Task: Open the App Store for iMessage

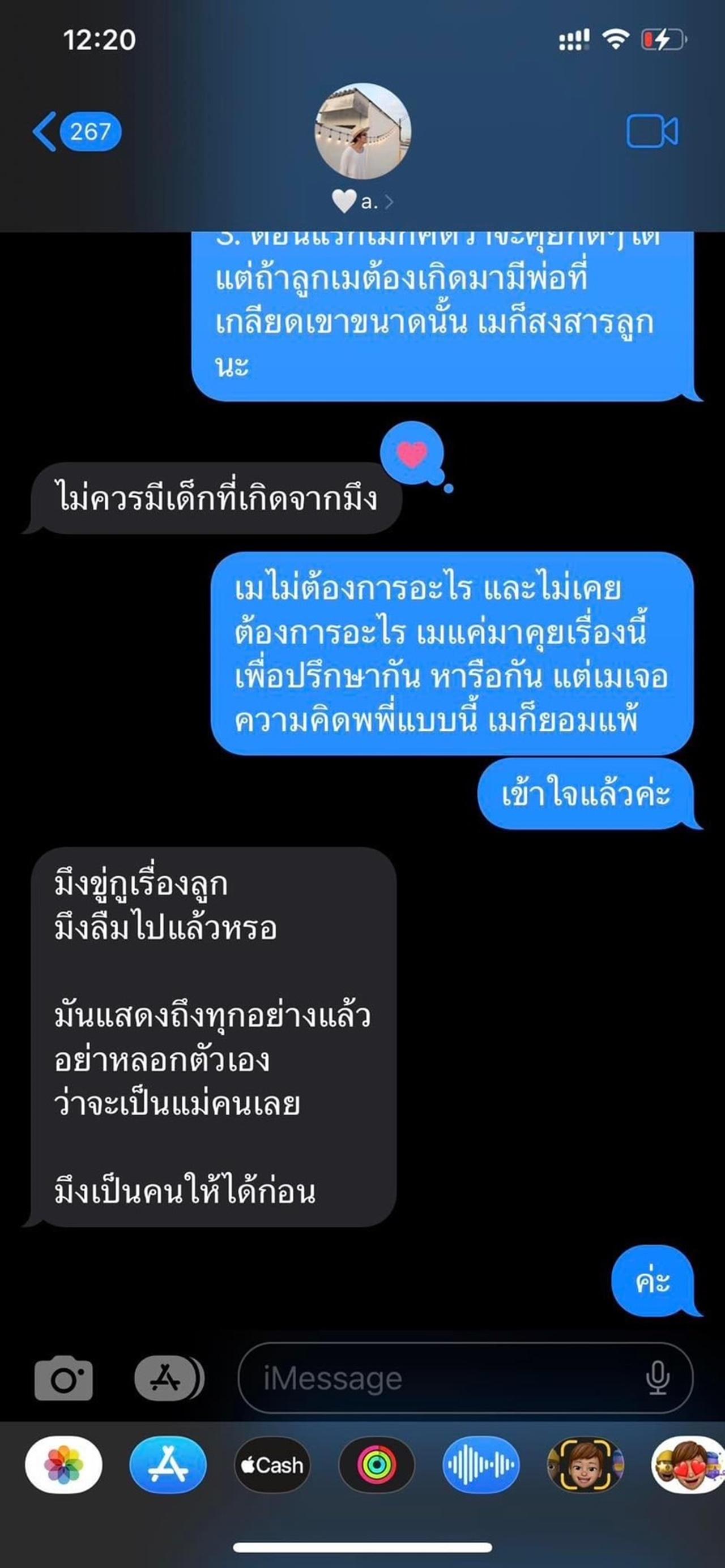Action: pos(168,1464)
